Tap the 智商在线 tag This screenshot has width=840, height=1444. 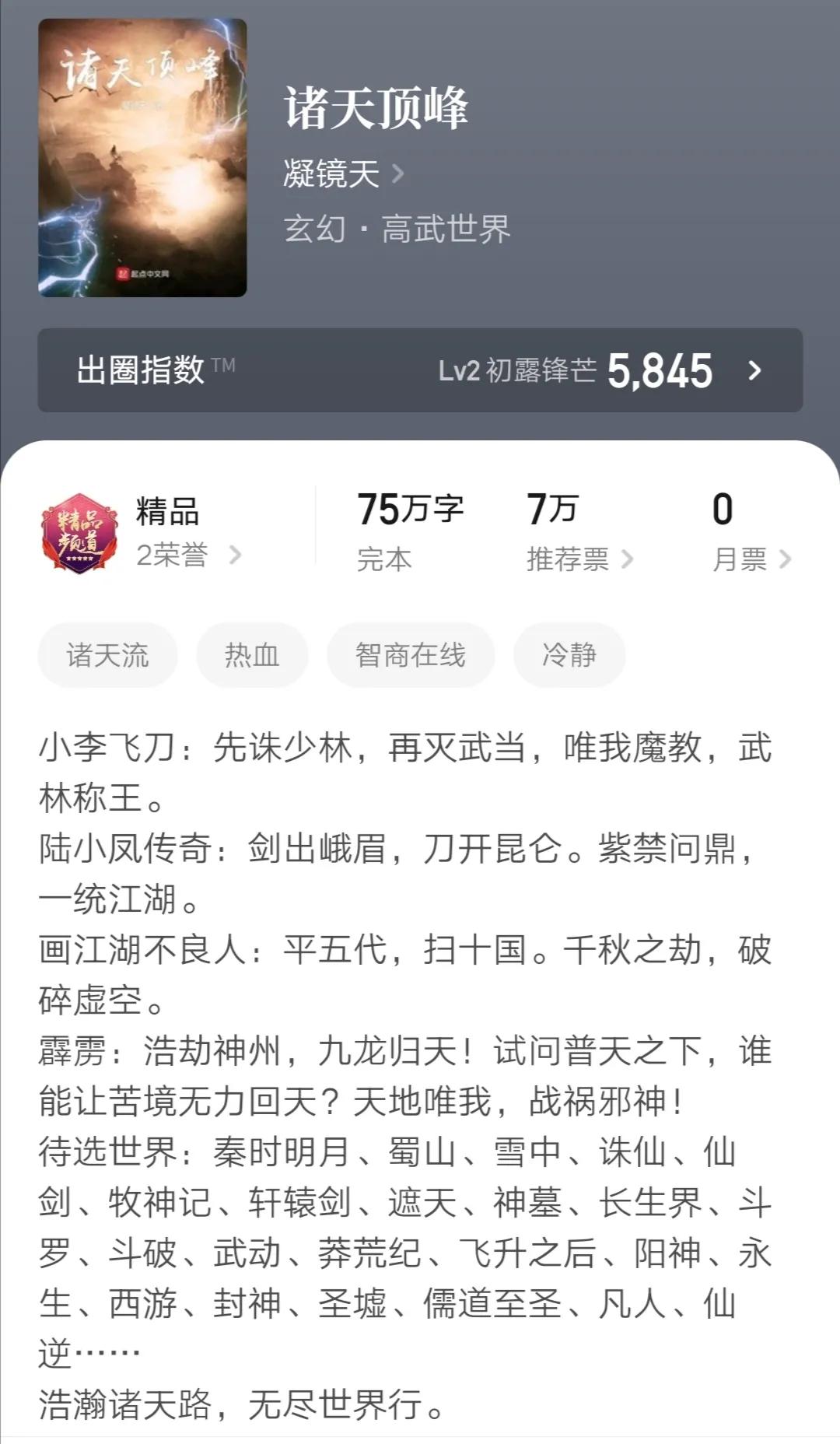[x=411, y=655]
